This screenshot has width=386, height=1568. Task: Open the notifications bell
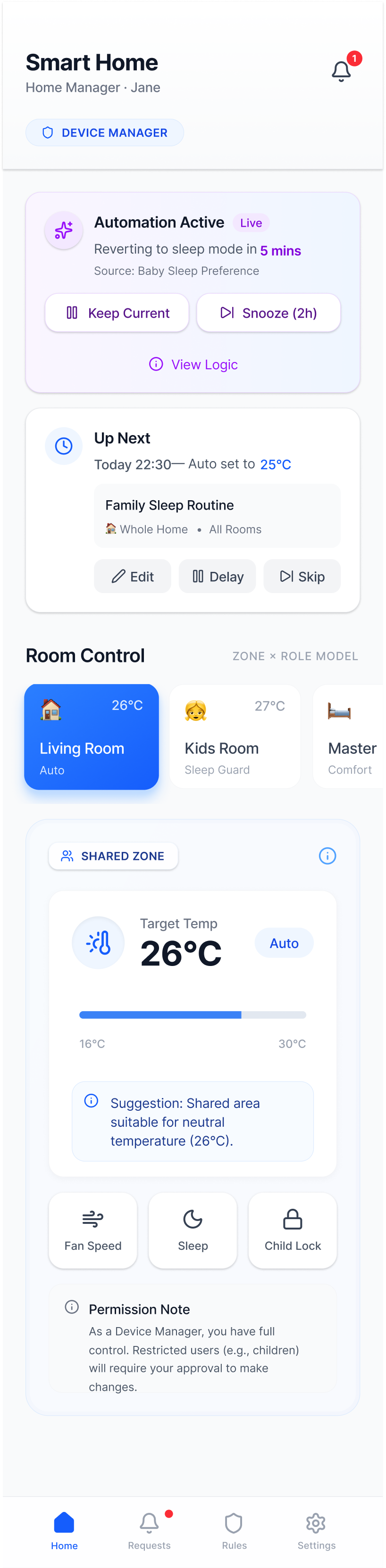point(341,71)
